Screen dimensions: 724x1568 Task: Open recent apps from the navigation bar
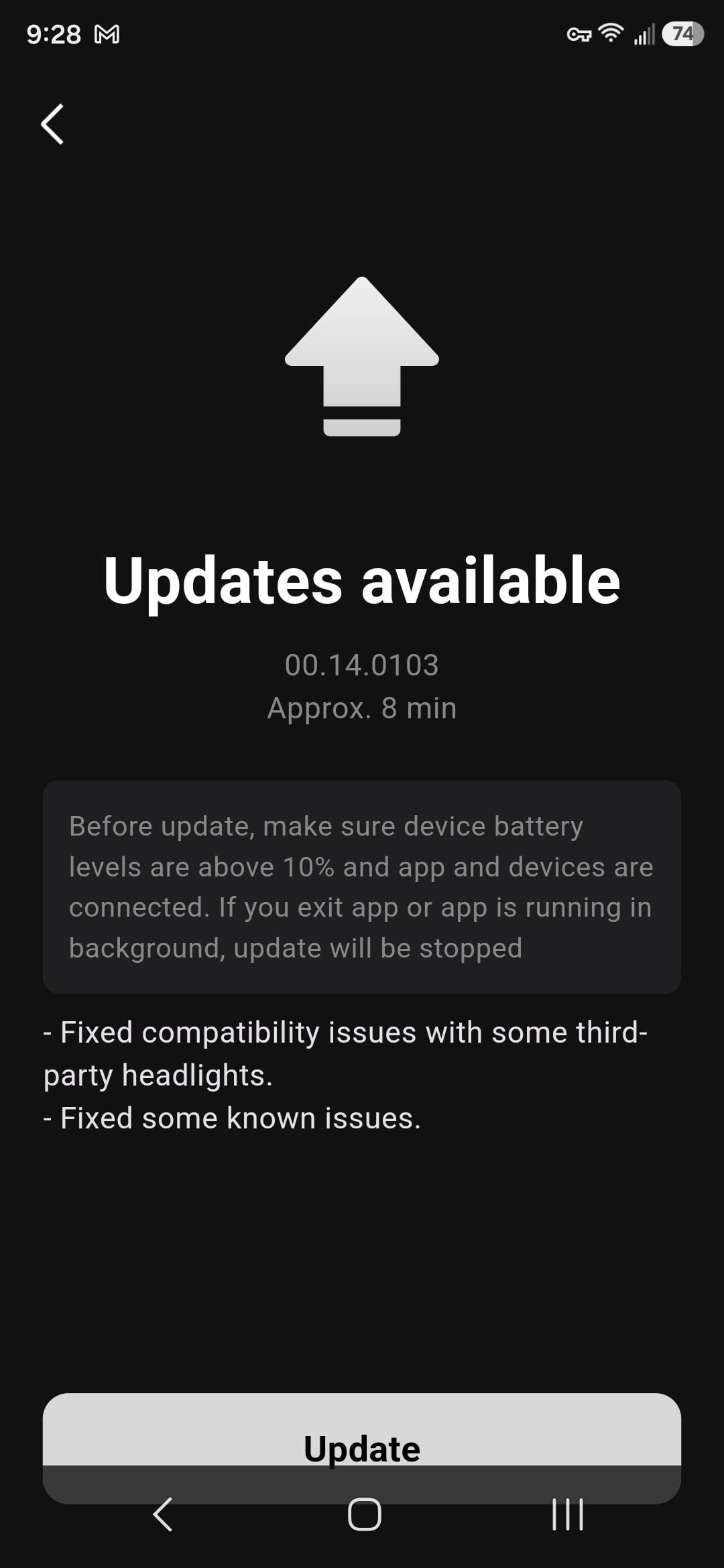pos(567,1514)
